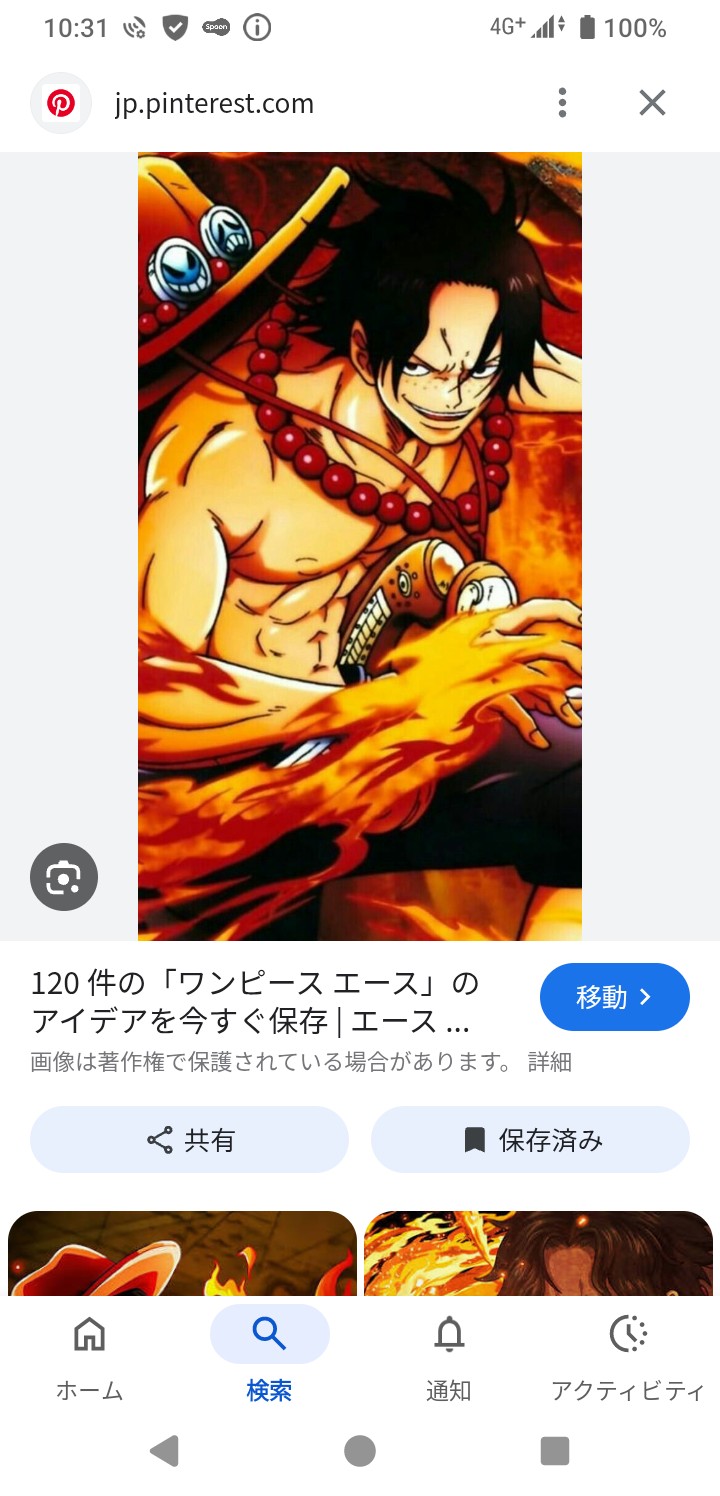The width and height of the screenshot is (720, 1496).
Task: Open the related image with the red hat
Action: [182, 1253]
